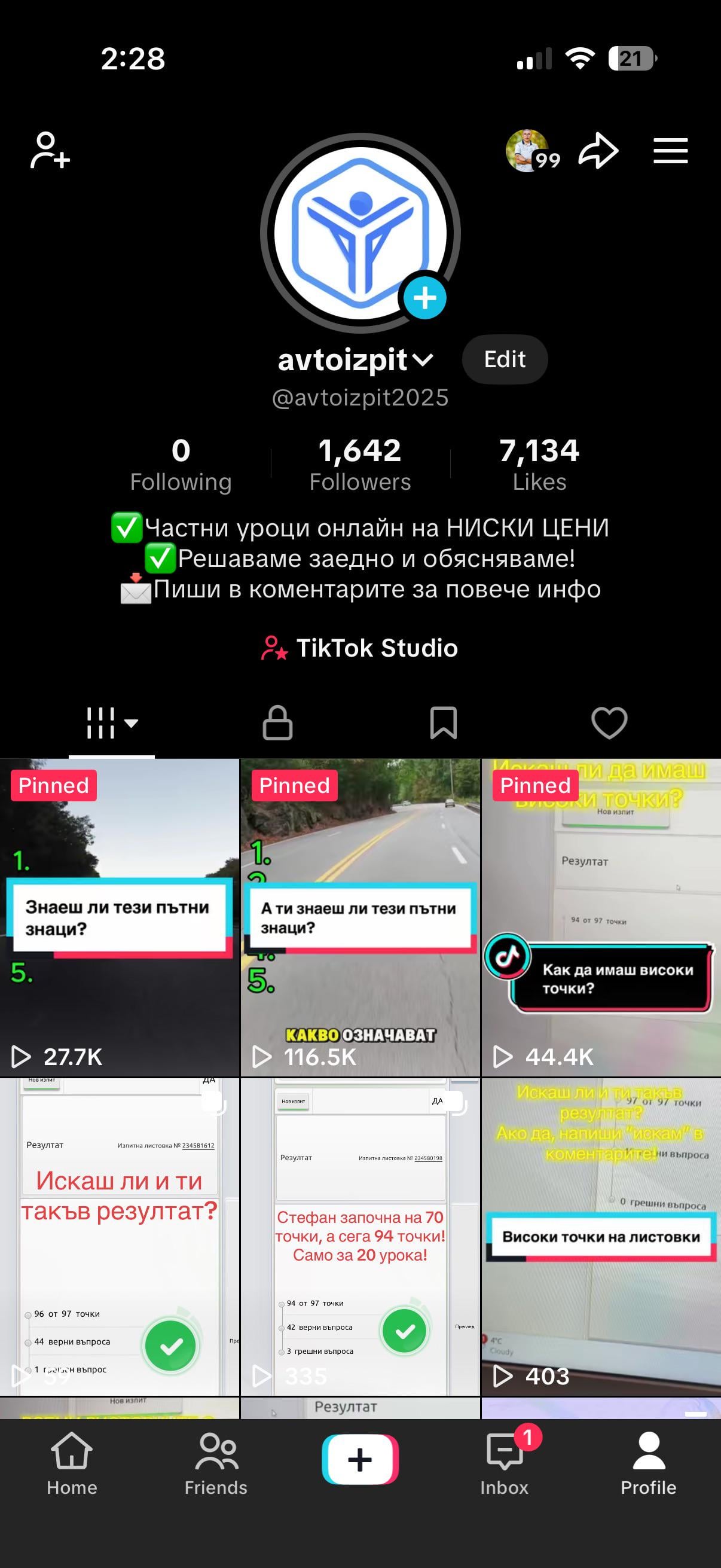This screenshot has height=1568, width=721.
Task: Open TikTok Studio
Action: [360, 648]
